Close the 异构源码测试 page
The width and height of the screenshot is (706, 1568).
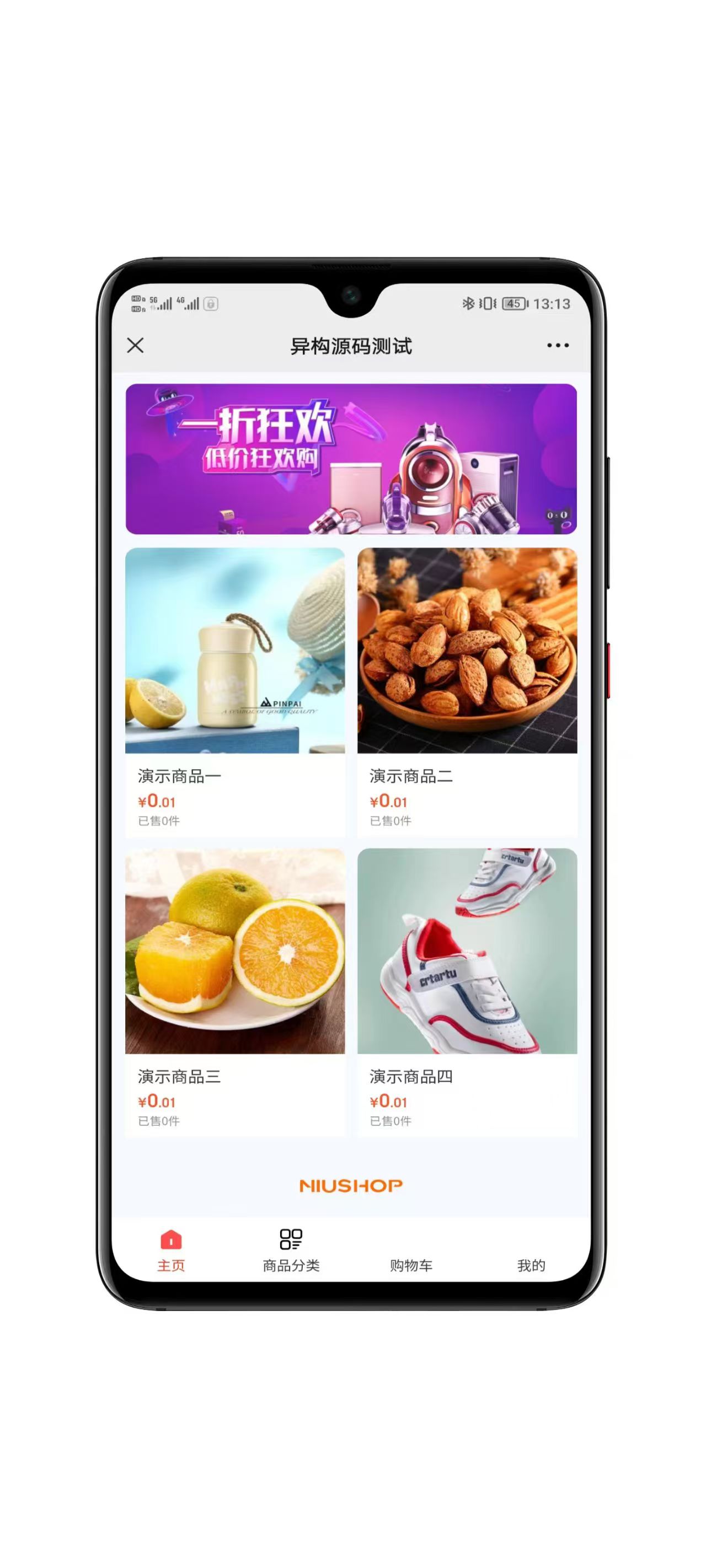click(x=135, y=346)
